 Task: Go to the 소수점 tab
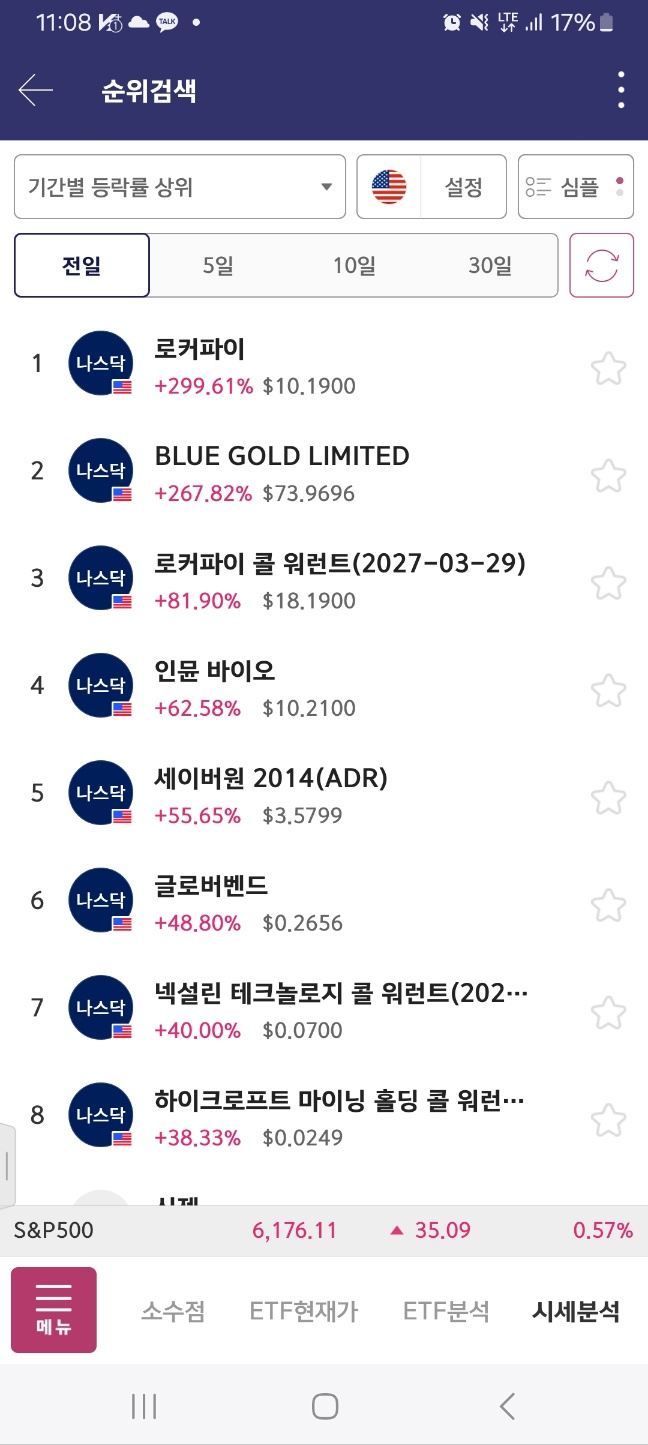[x=173, y=1312]
